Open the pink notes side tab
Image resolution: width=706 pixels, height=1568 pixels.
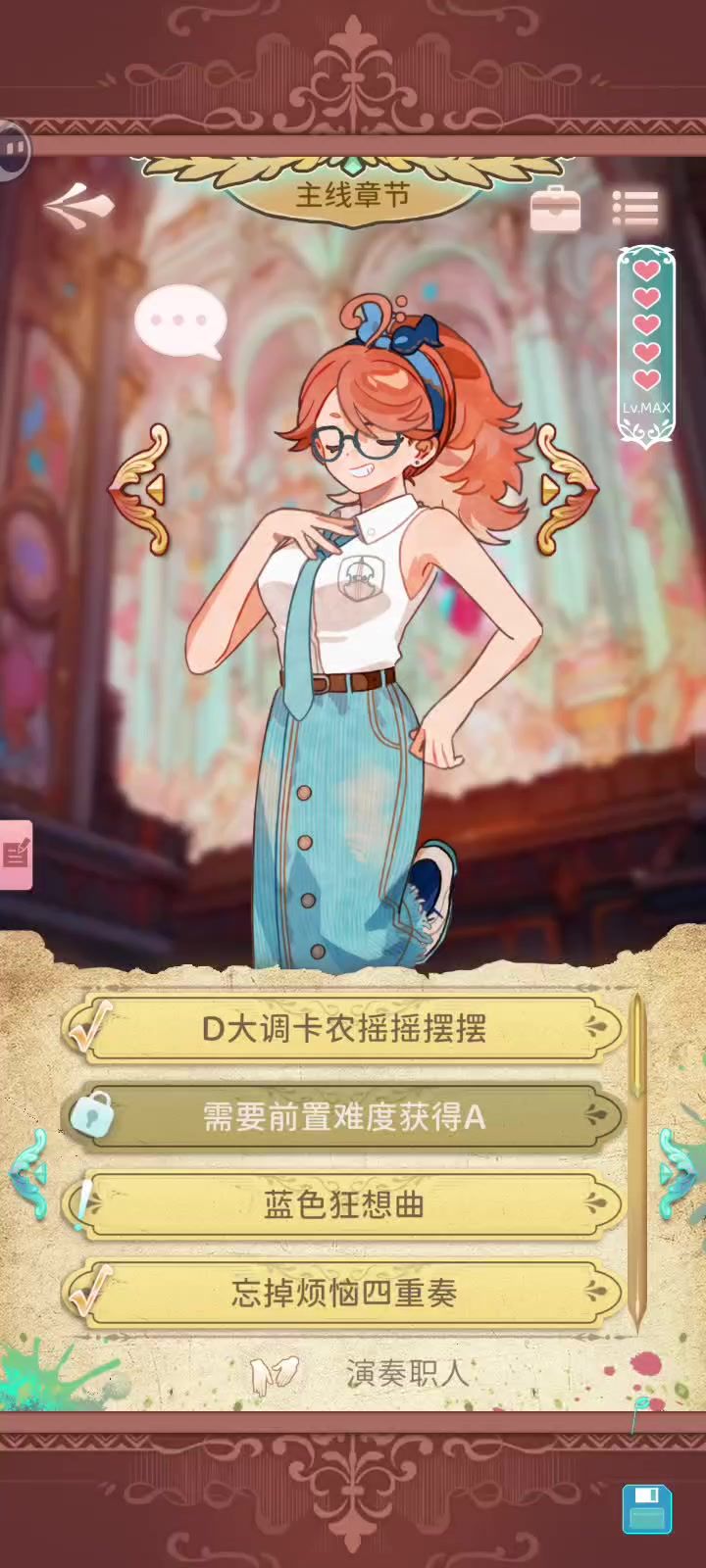[16, 855]
